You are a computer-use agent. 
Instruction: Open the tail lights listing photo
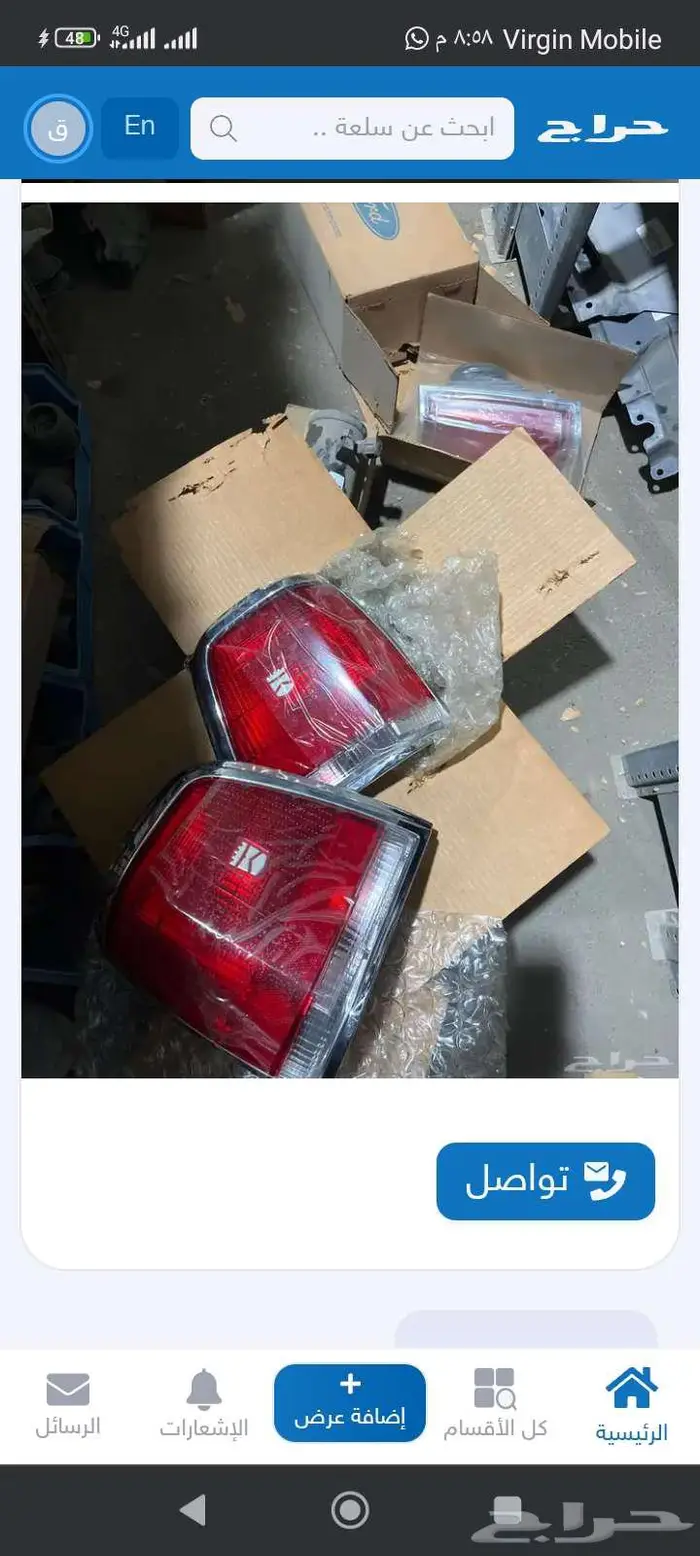tap(350, 640)
